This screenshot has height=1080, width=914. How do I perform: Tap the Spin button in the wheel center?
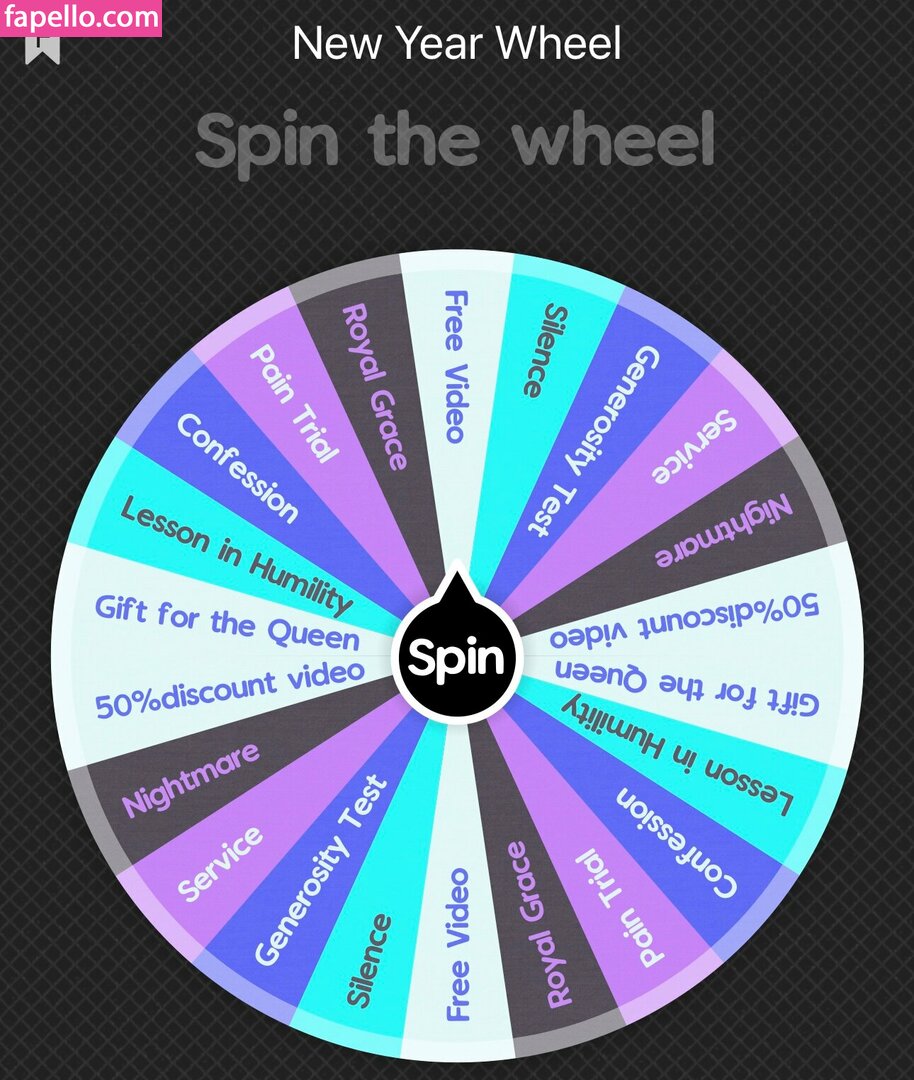[x=457, y=658]
